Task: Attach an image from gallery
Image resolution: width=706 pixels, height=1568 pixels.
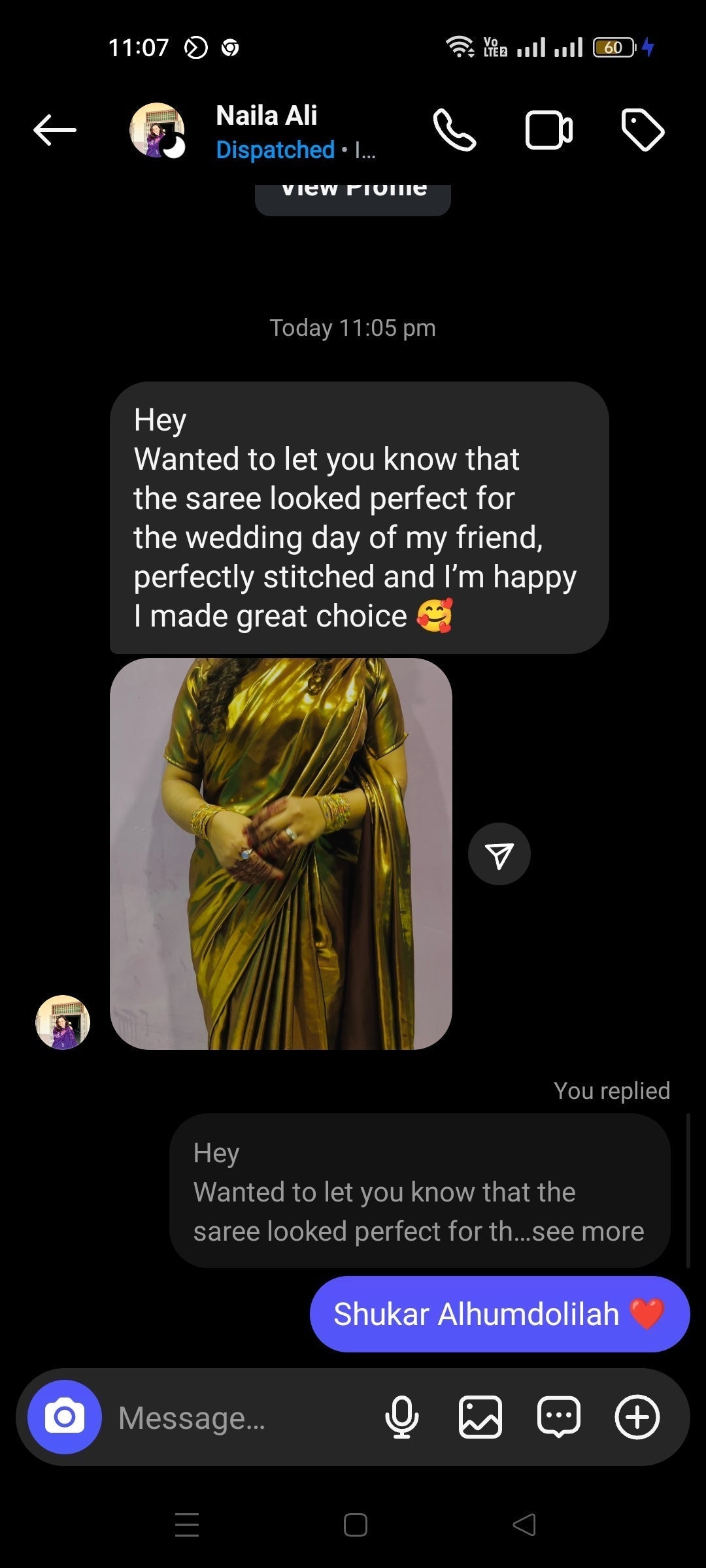Action: [480, 1417]
